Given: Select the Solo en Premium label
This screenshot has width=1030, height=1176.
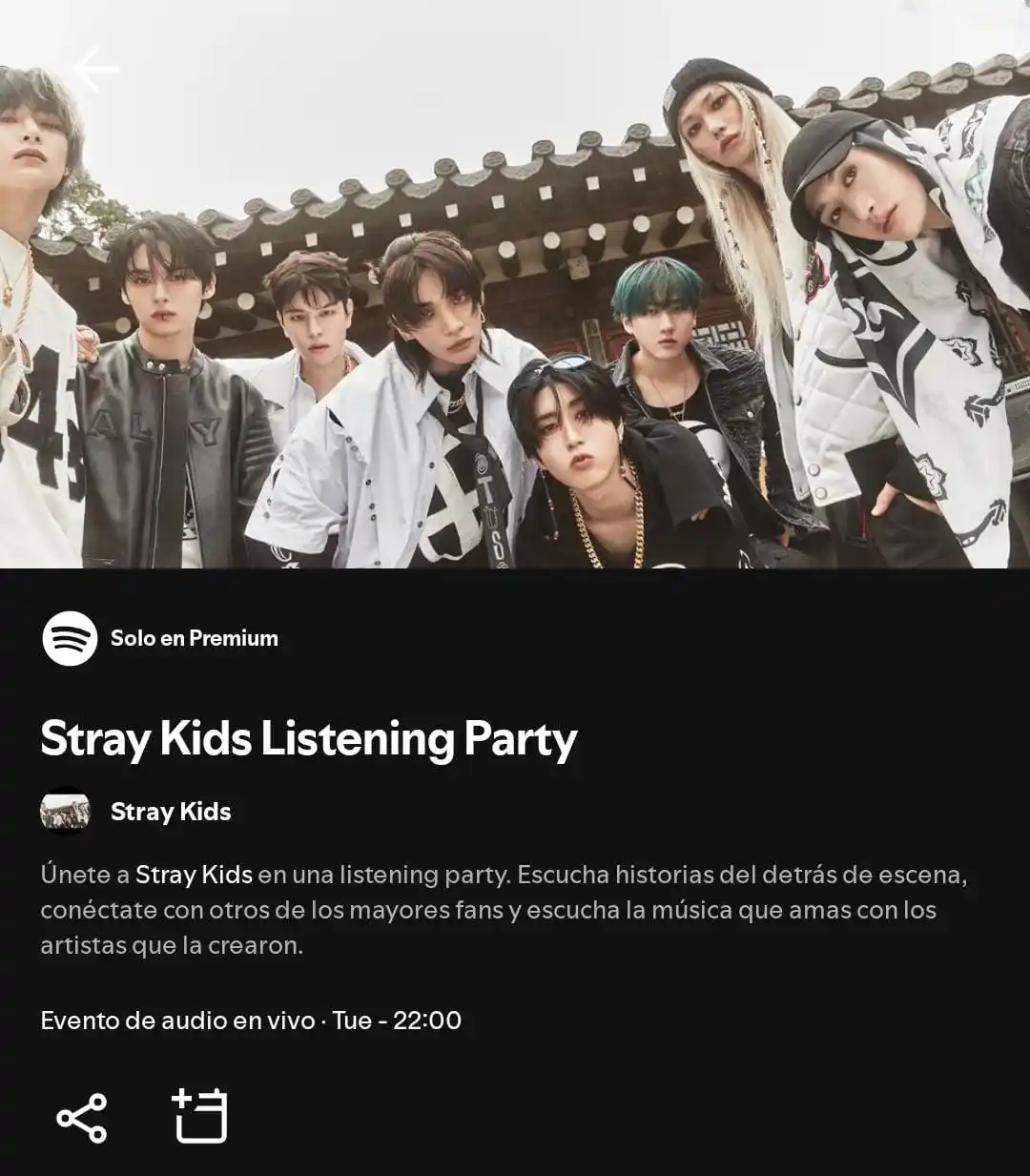Looking at the screenshot, I should [x=193, y=638].
